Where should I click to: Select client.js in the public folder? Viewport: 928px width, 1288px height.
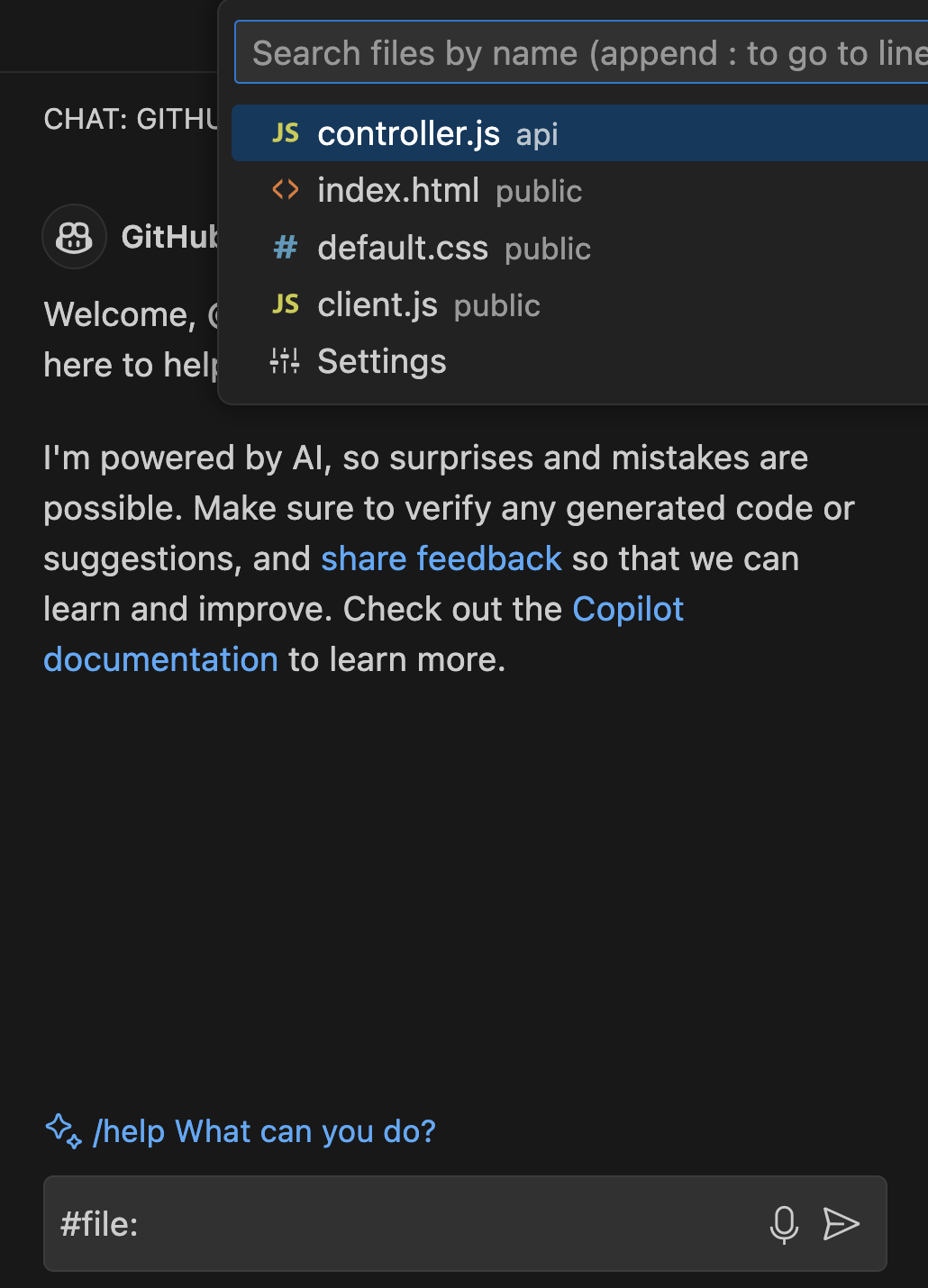click(378, 305)
